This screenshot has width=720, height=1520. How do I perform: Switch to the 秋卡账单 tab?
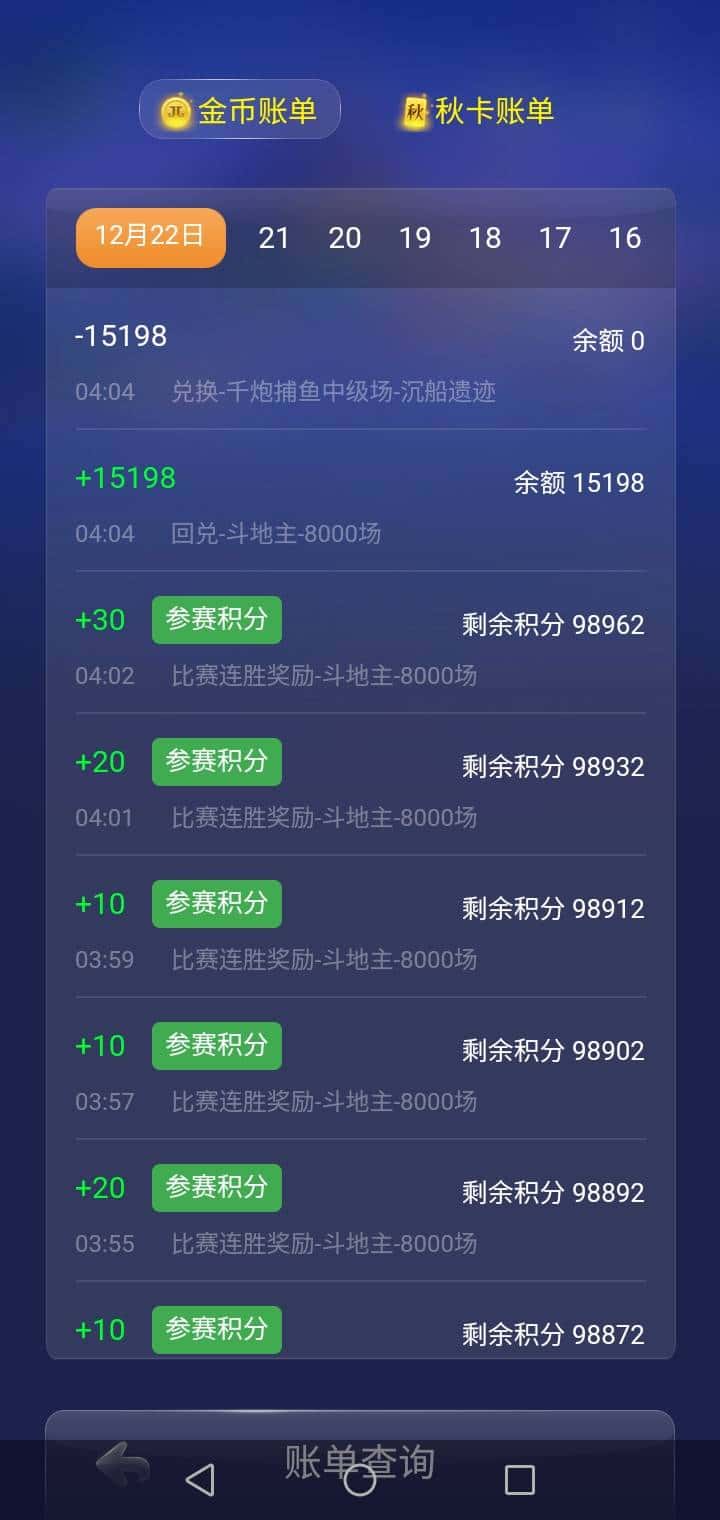tap(490, 110)
